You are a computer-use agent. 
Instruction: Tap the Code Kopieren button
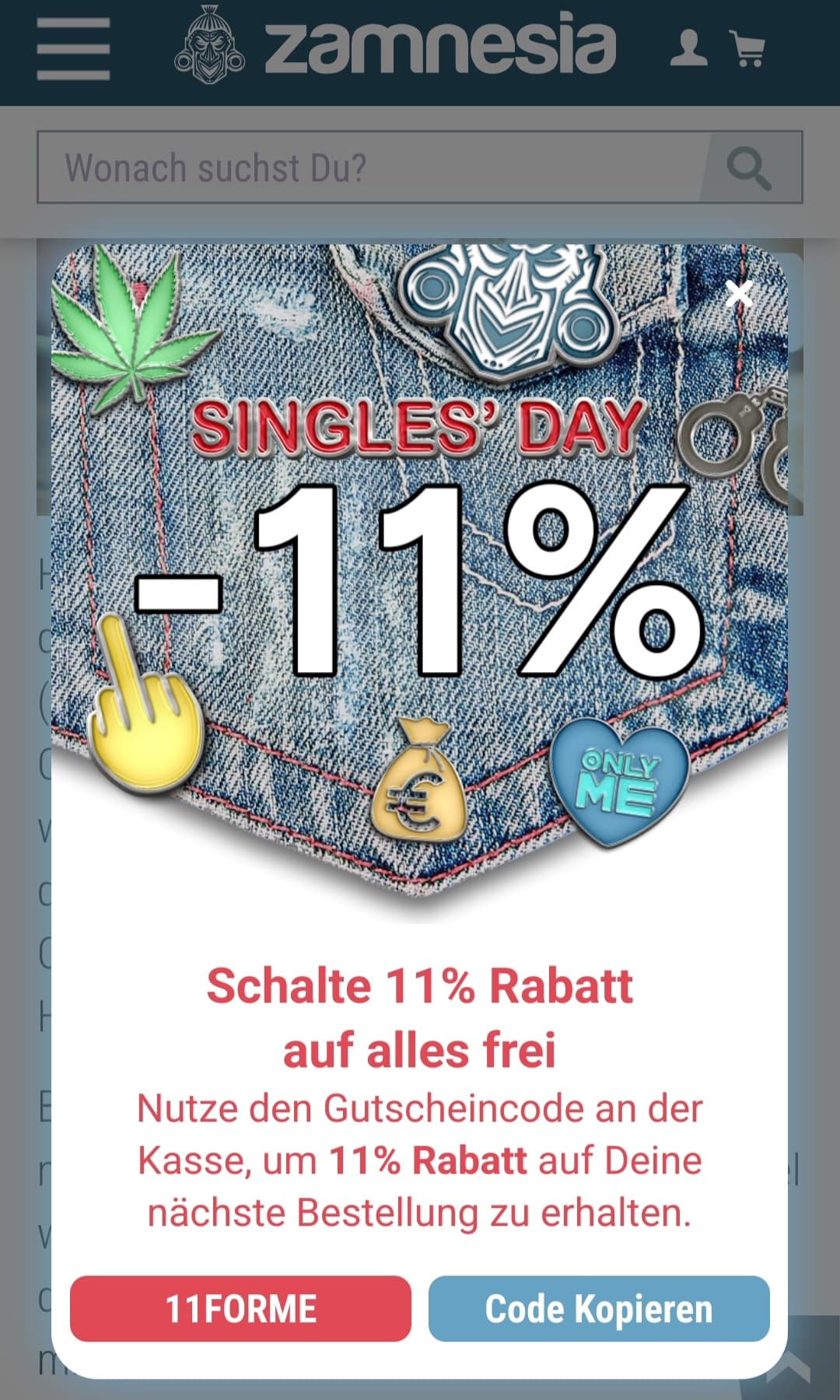599,1308
